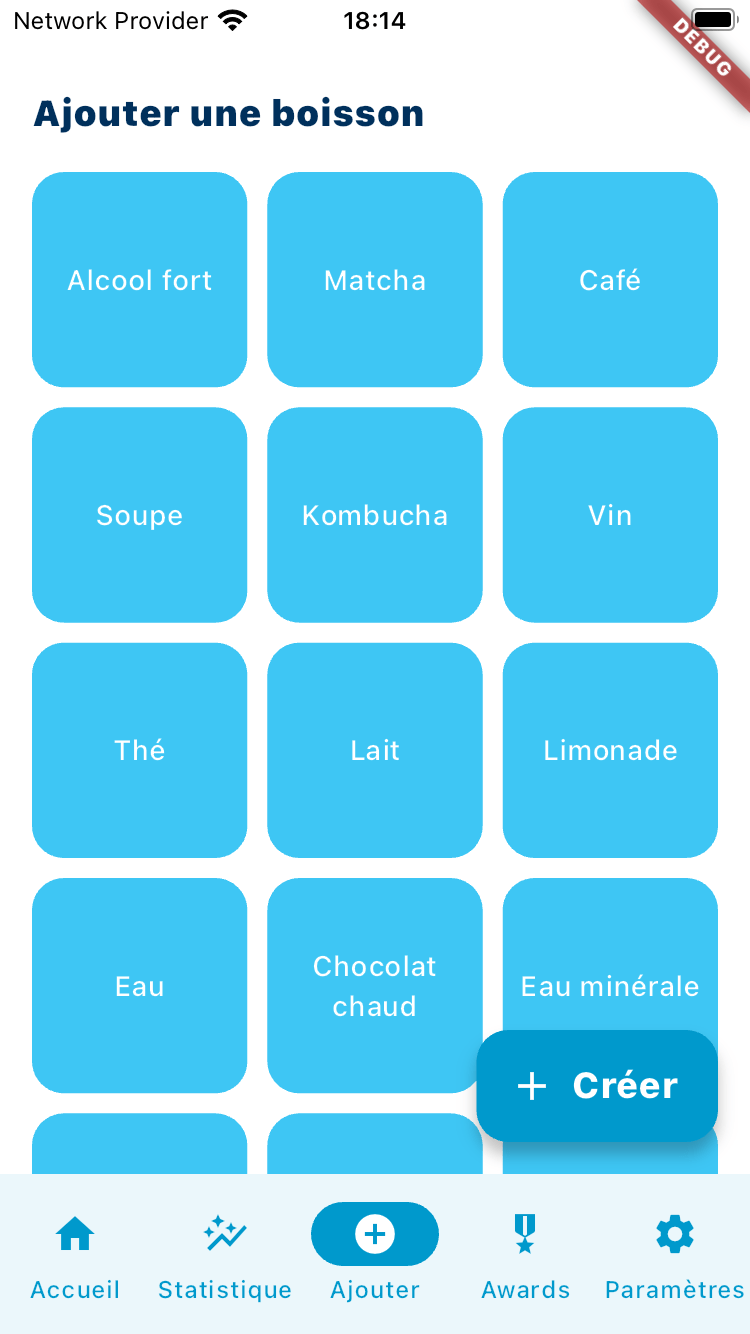
Task: Choose Chocolat chaud
Action: 375,986
